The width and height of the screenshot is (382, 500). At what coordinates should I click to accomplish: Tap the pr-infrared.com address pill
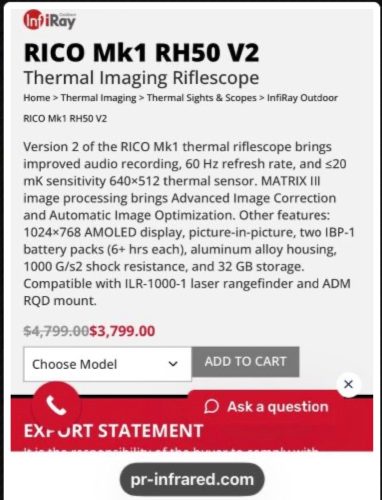click(192, 479)
